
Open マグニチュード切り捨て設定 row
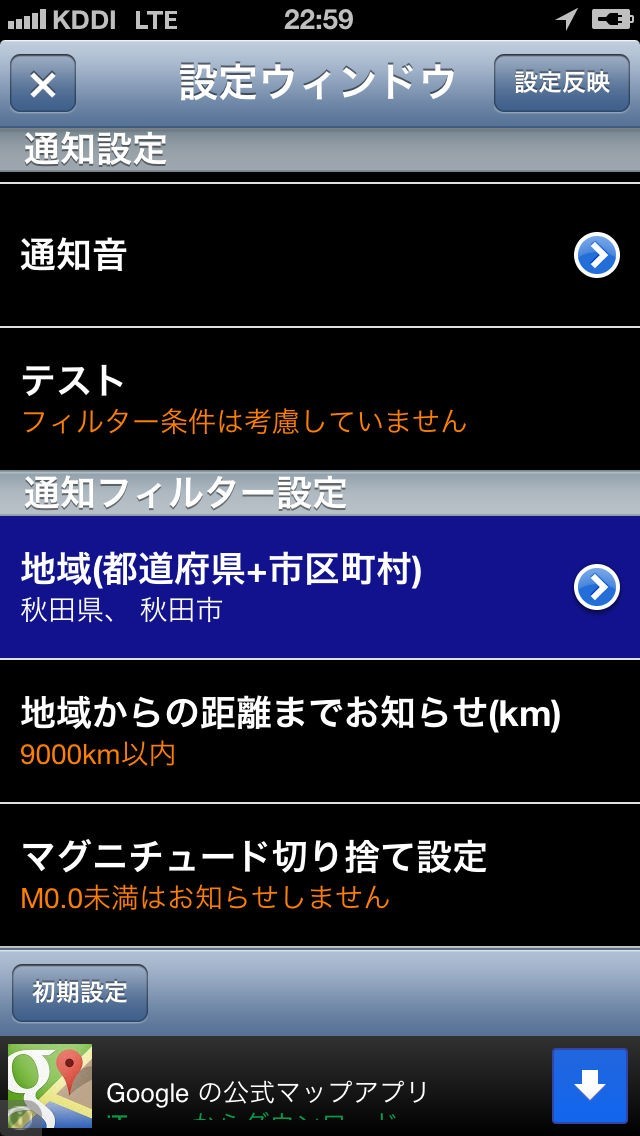click(320, 875)
